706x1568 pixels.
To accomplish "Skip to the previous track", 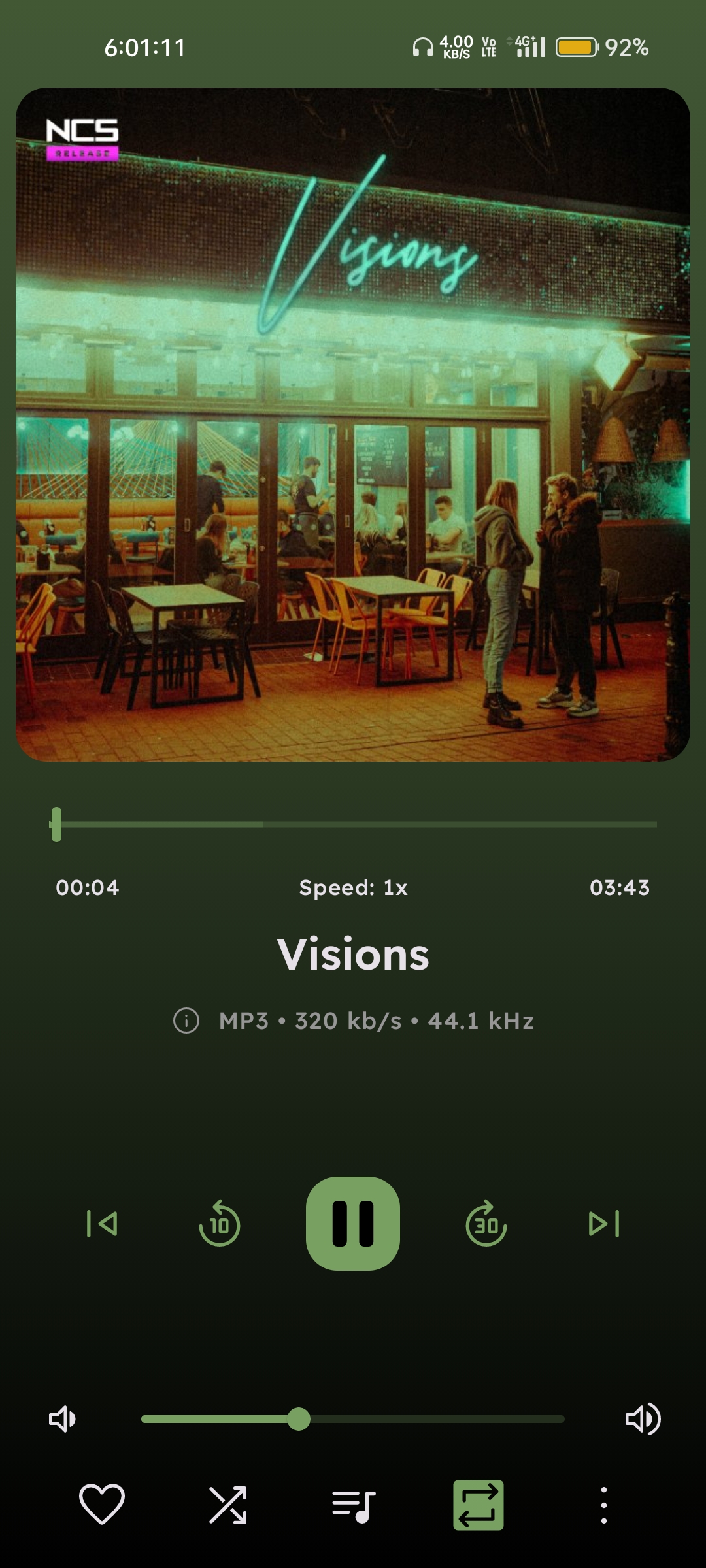I will tap(102, 1224).
